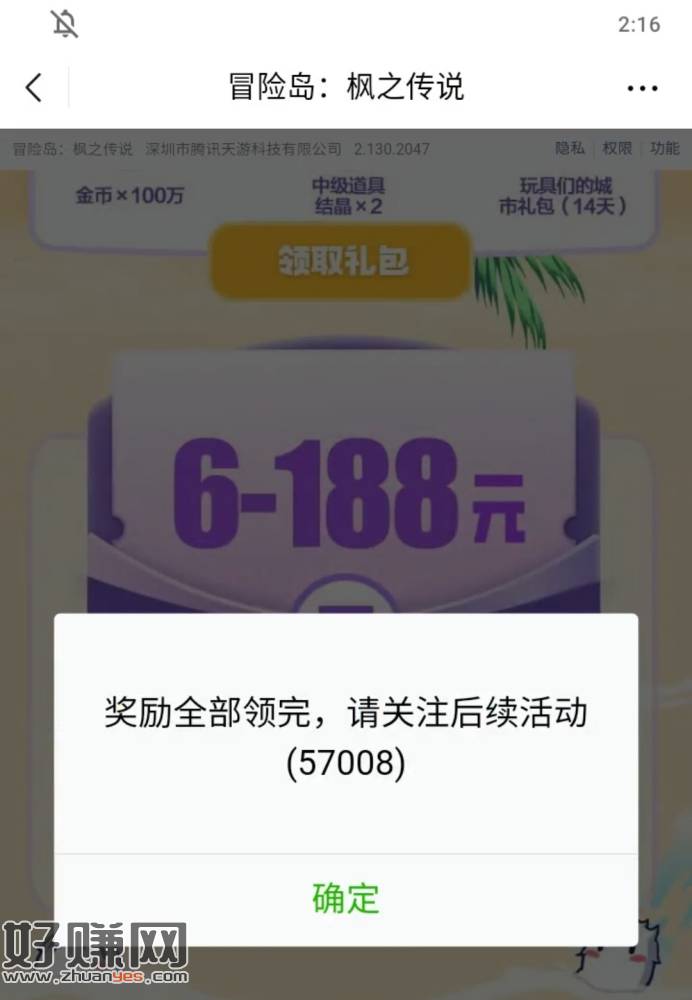Open the three-dot overflow menu
Image resolution: width=692 pixels, height=1000 pixels.
click(x=642, y=88)
